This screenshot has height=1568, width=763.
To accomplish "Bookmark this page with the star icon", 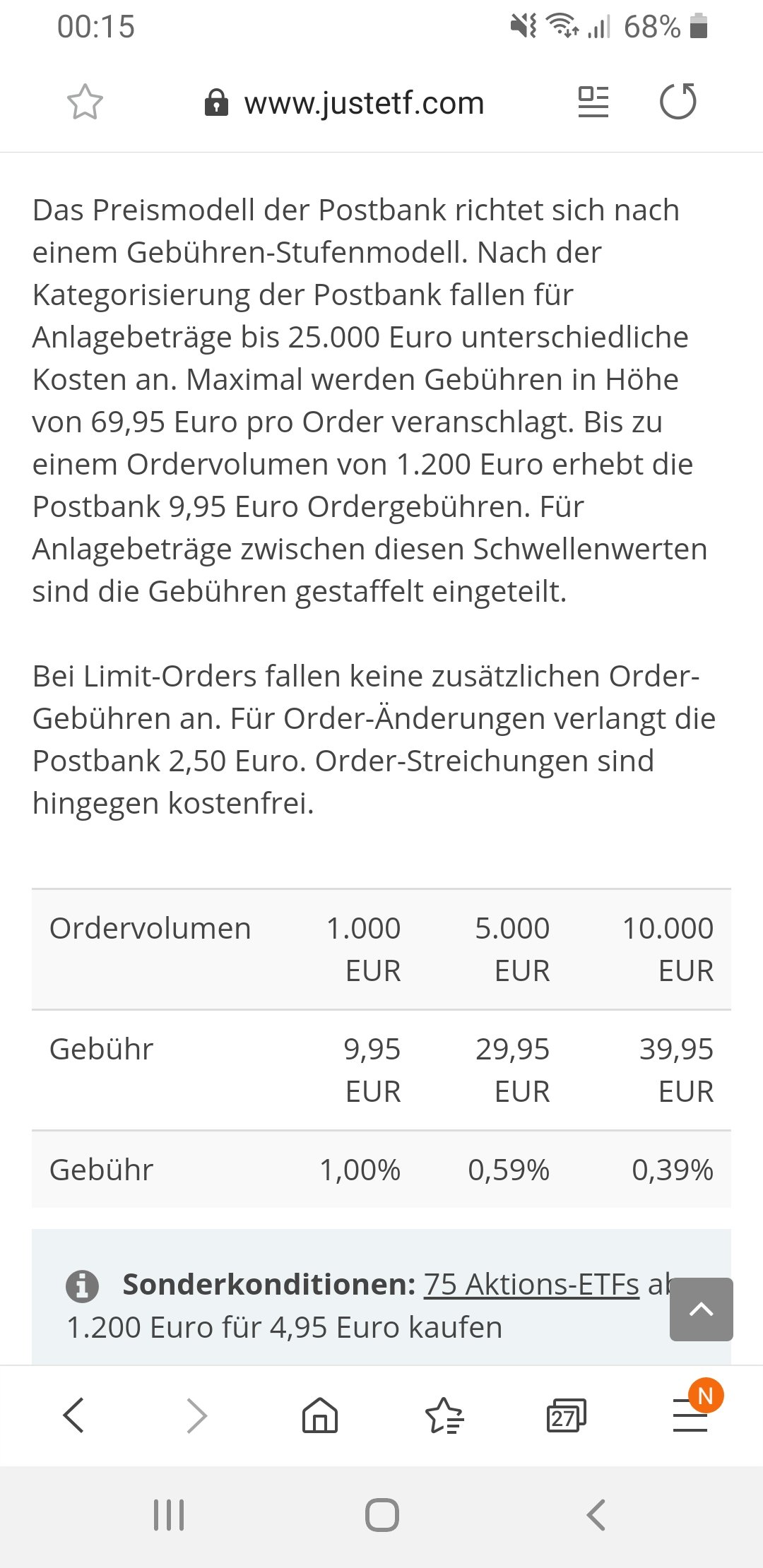I will pyautogui.click(x=85, y=102).
